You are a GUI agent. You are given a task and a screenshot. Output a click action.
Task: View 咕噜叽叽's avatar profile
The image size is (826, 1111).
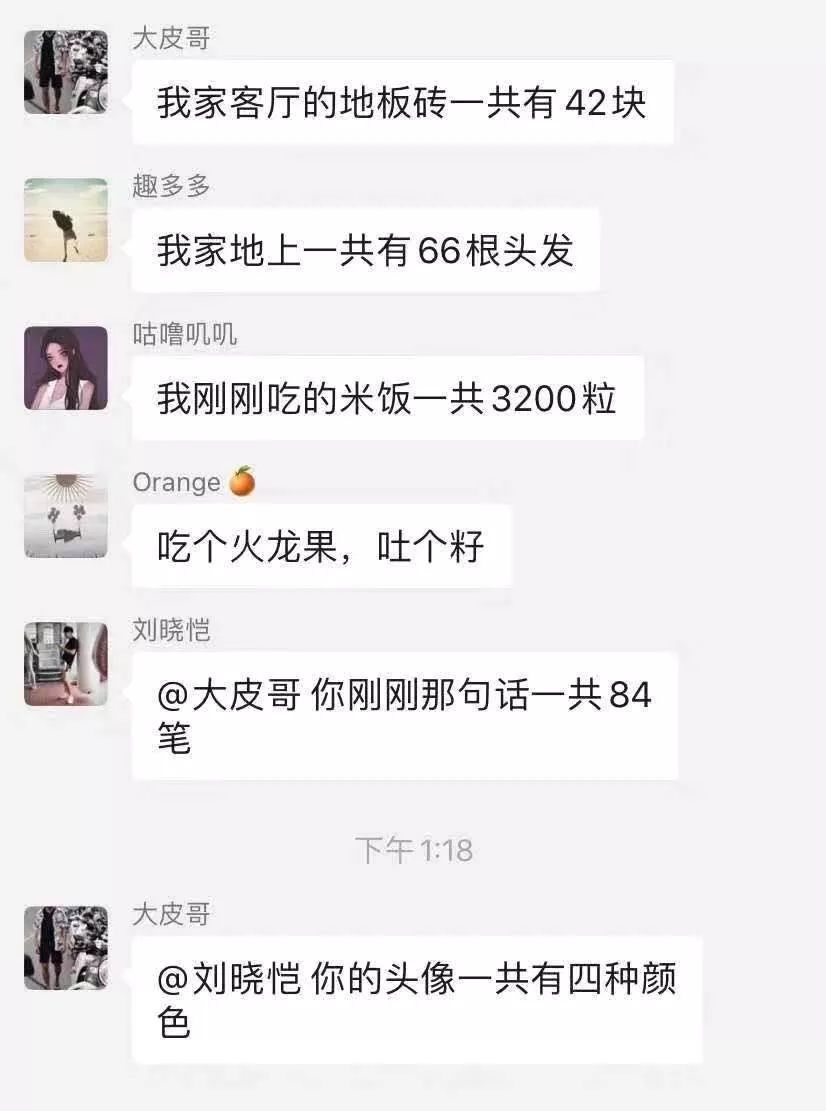point(66,368)
